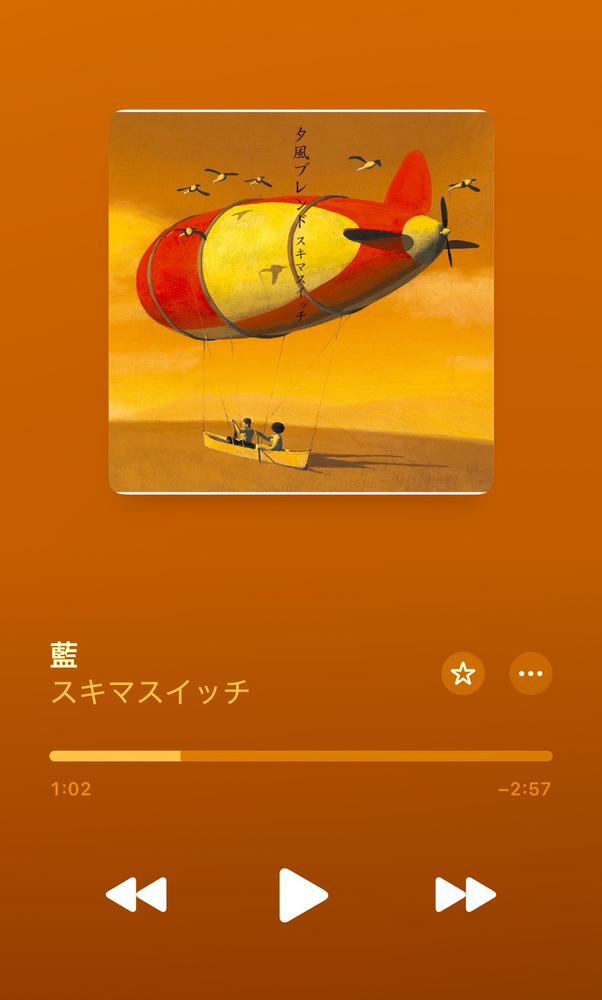Viewport: 602px width, 1000px height.
Task: Play the current song
Action: pos(302,894)
